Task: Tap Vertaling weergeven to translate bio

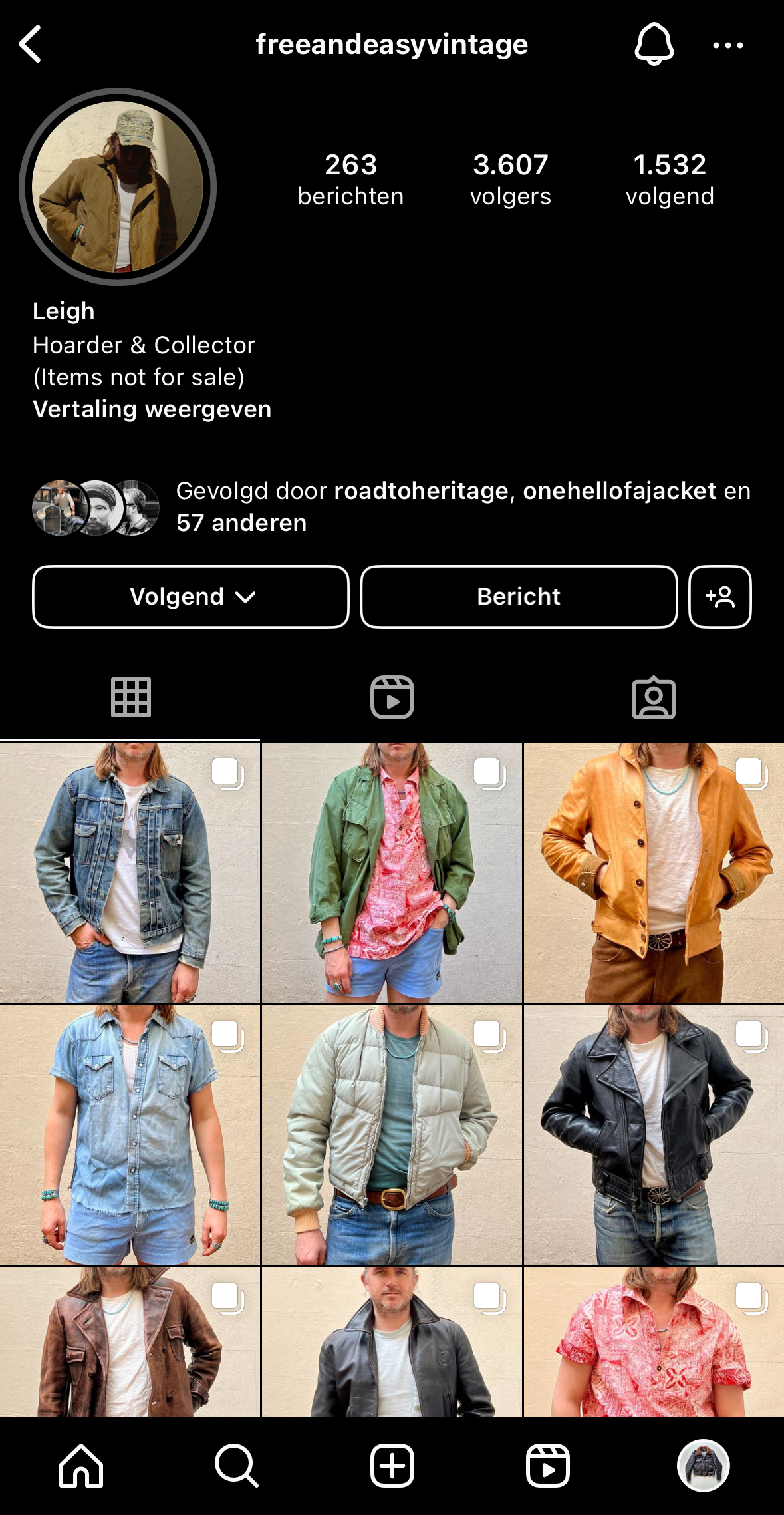Action: (152, 409)
